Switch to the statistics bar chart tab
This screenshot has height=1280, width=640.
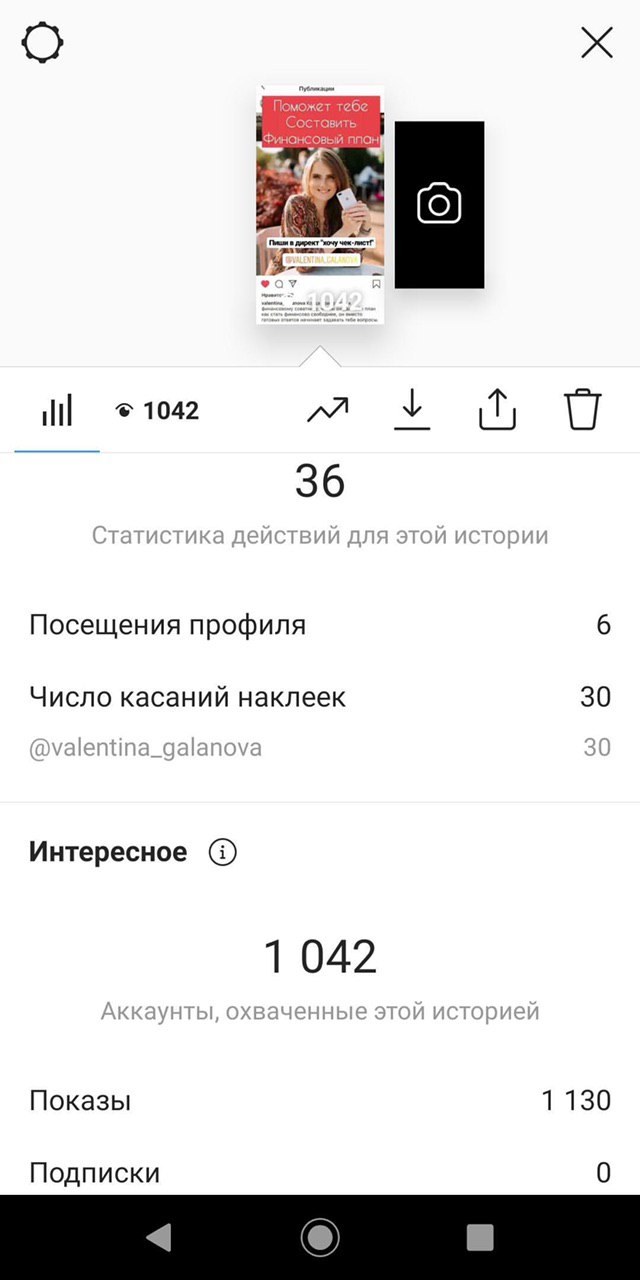pos(57,410)
